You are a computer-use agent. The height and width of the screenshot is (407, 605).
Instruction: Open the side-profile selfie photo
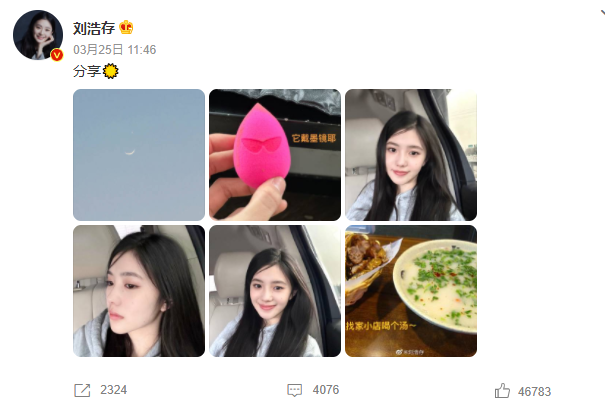tap(139, 291)
